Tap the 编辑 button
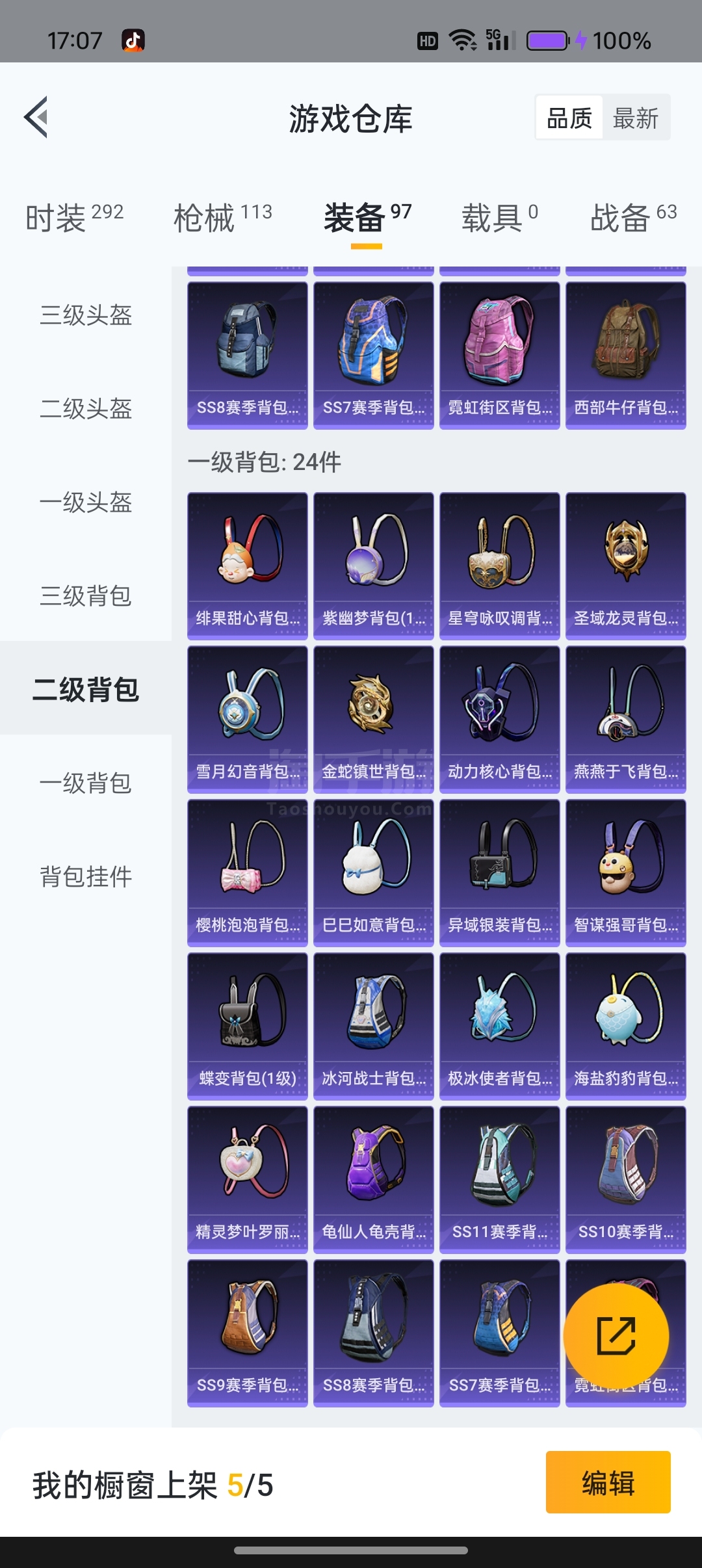This screenshot has height=1568, width=702. 608,1483
